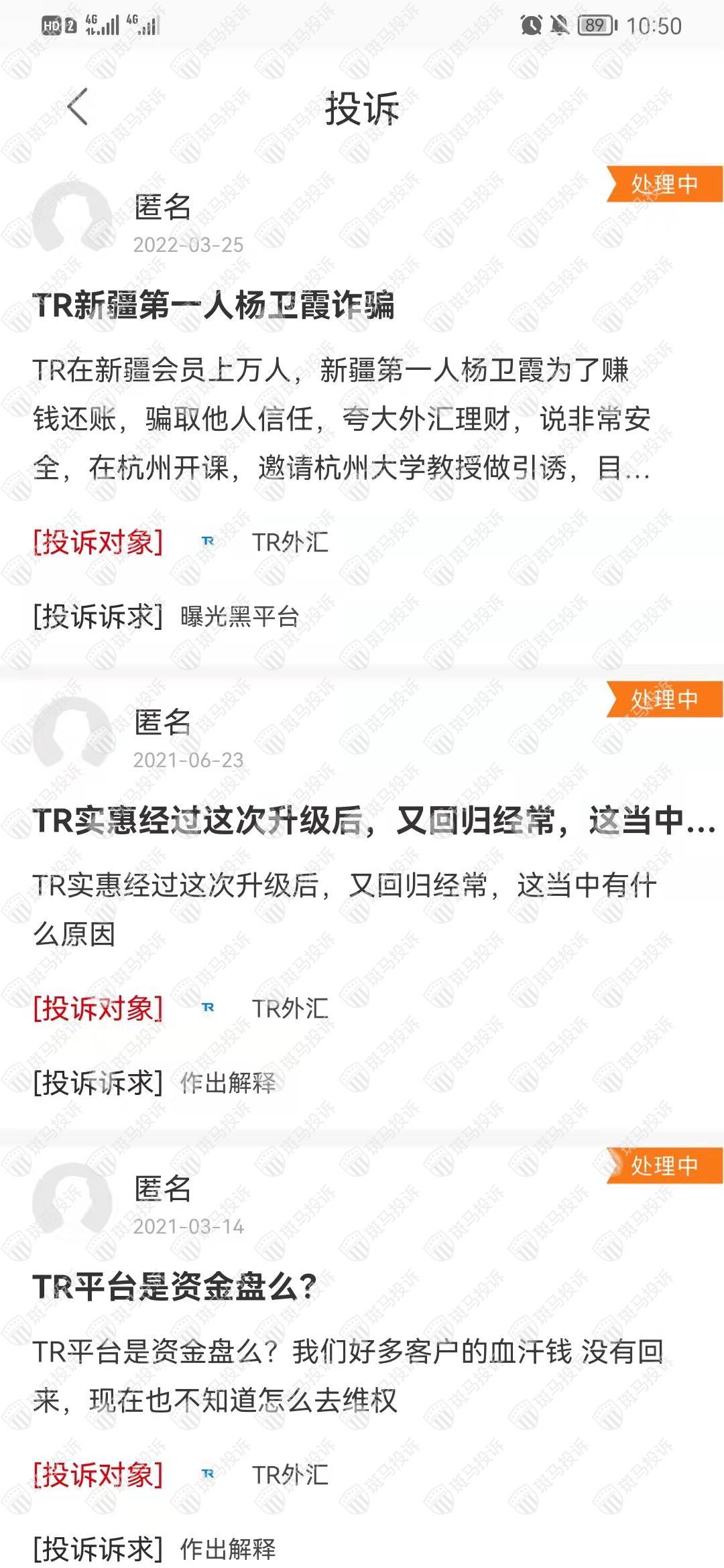Go back from the 投诉 page
This screenshot has height=1568, width=724.
pyautogui.click(x=78, y=107)
